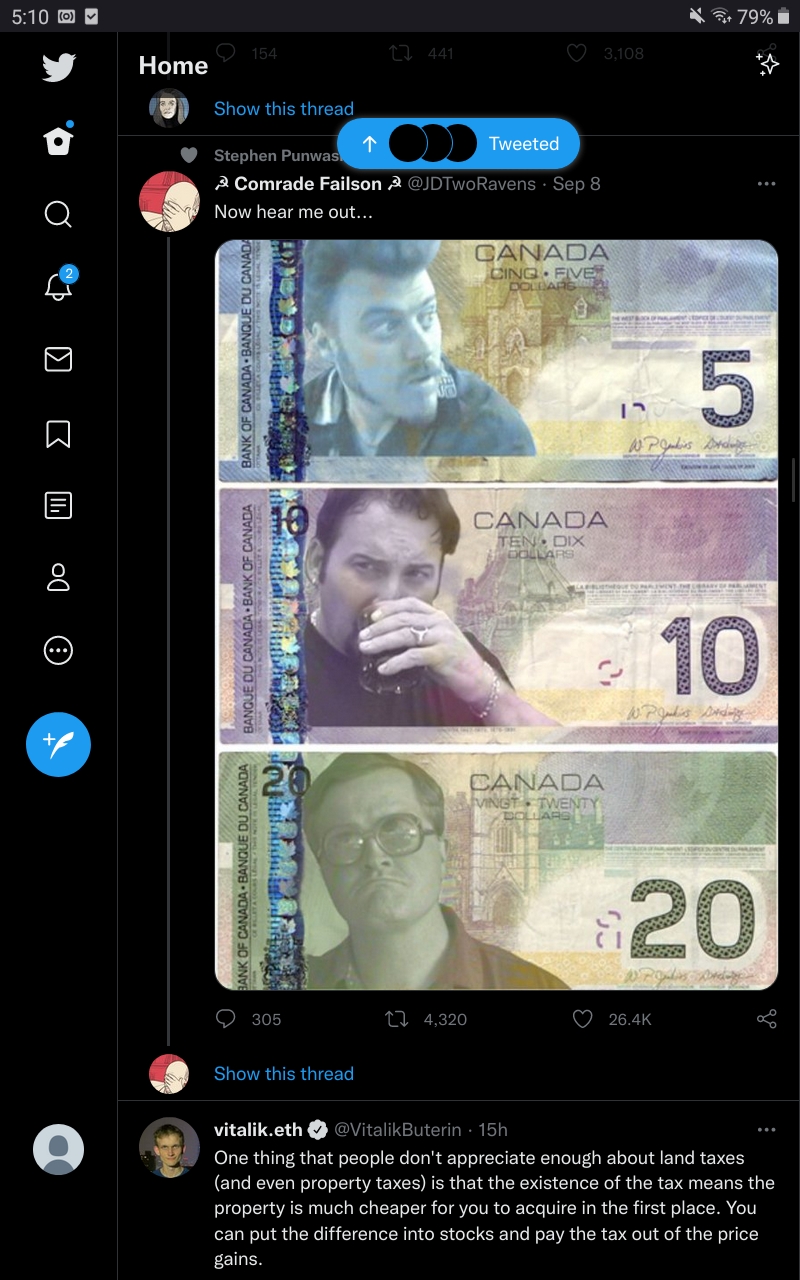The image size is (800, 1280).
Task: Open the notifications bell
Action: [58, 285]
